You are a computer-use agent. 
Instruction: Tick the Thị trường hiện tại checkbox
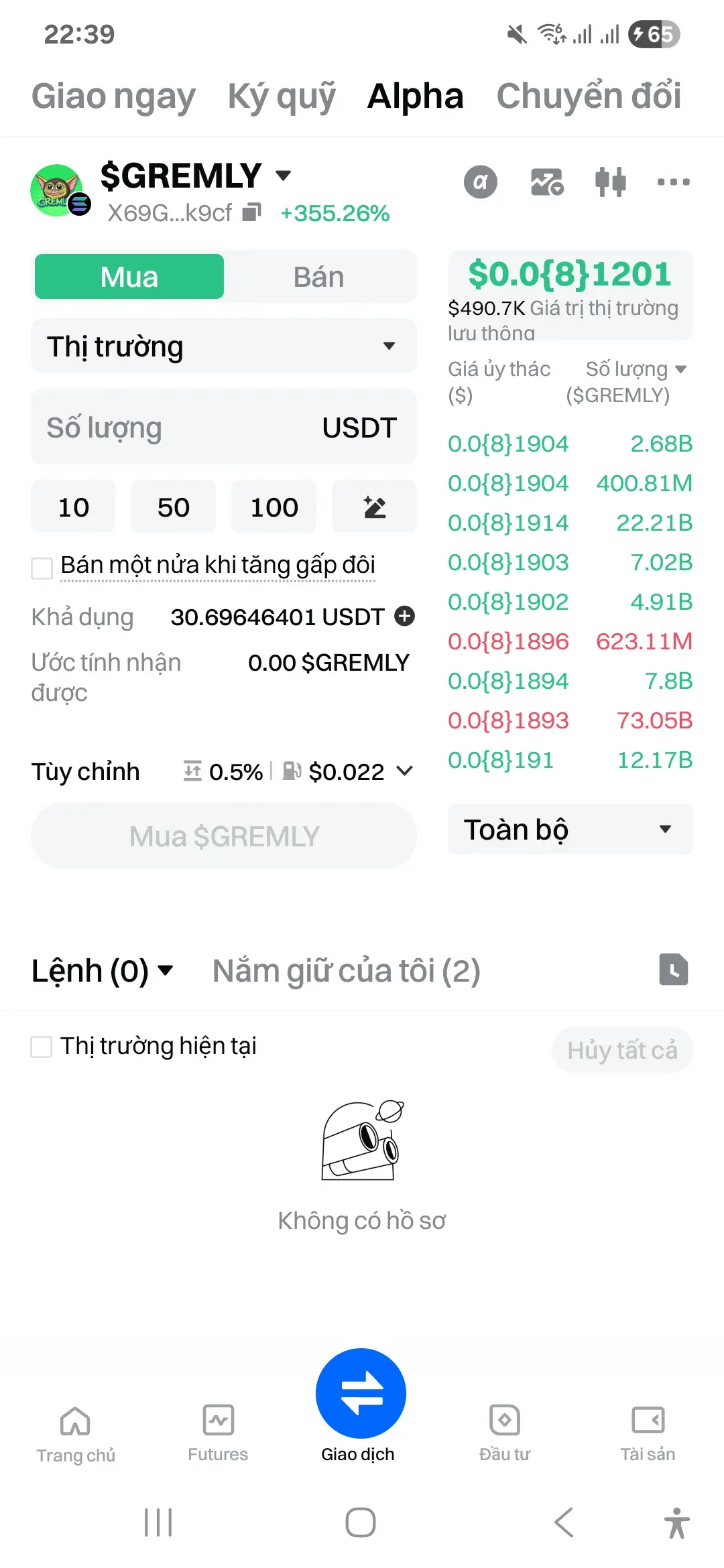(x=42, y=1047)
